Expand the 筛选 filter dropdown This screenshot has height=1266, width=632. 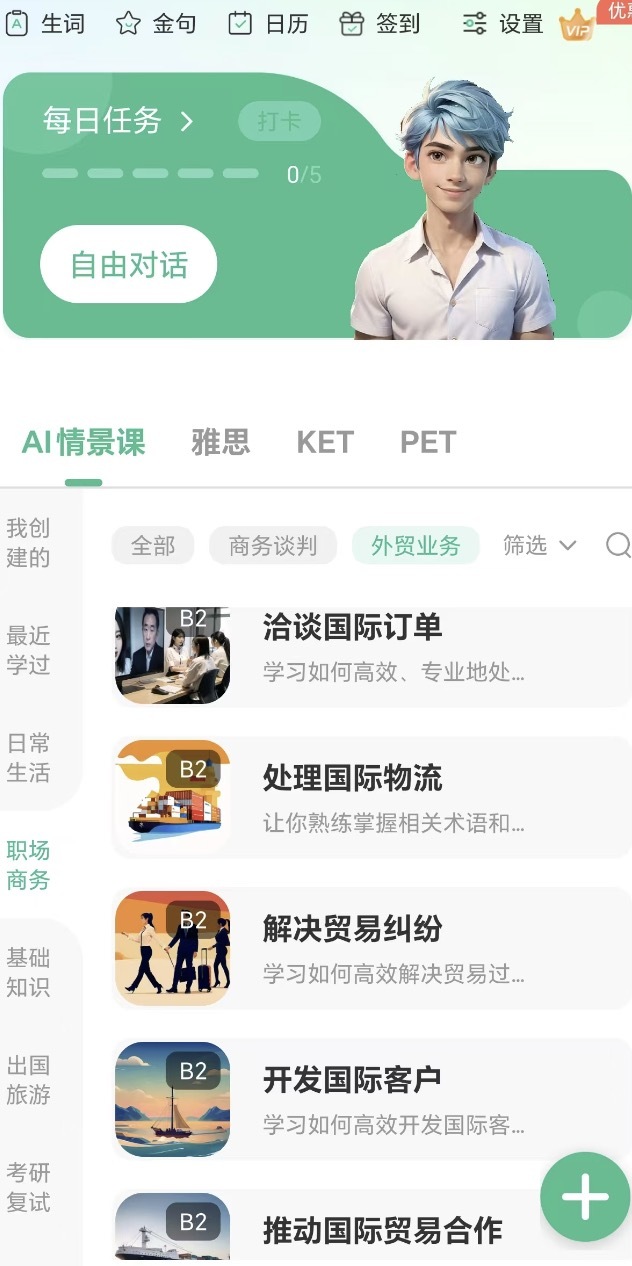pos(539,545)
